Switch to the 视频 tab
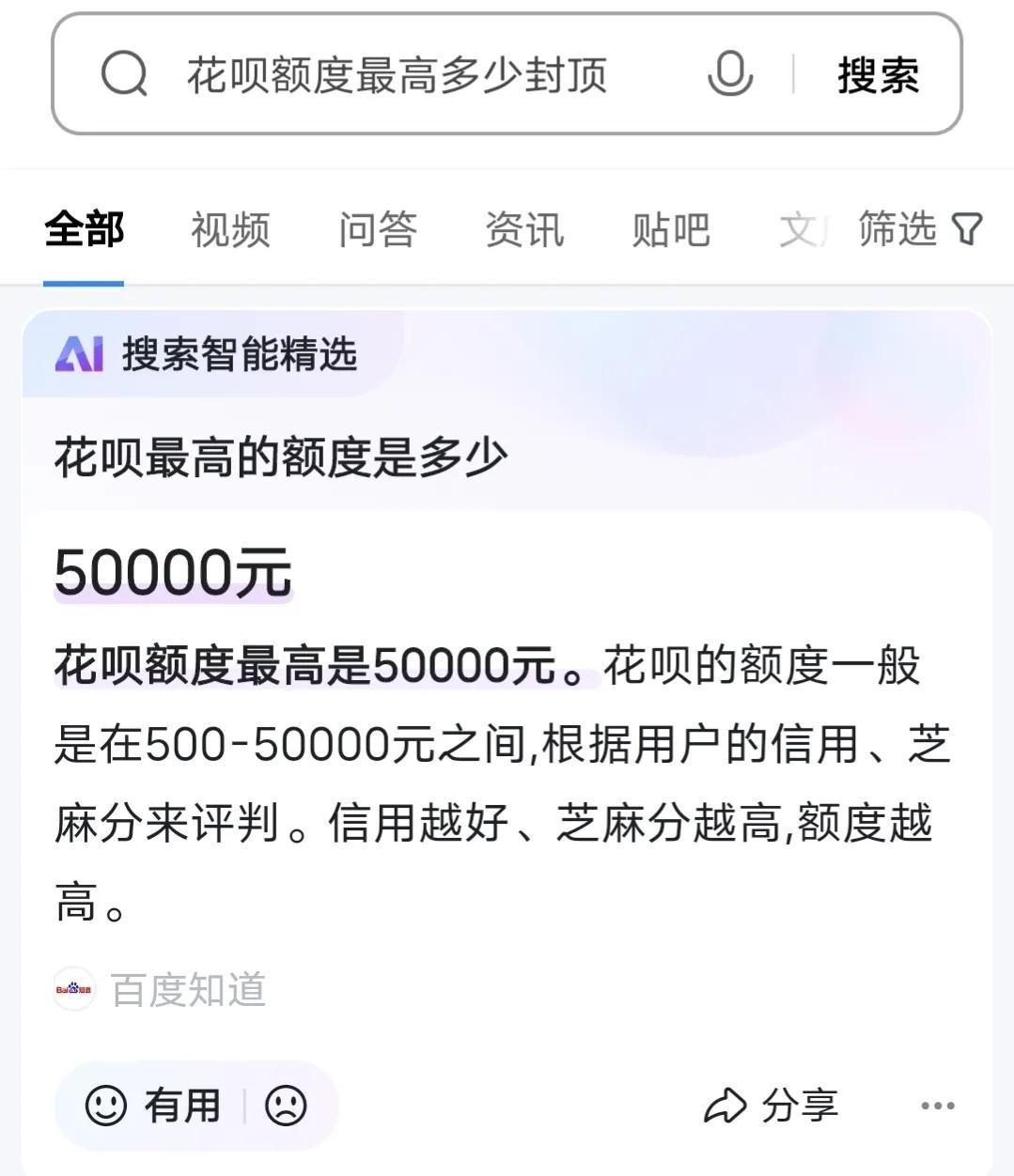The width and height of the screenshot is (1014, 1176). click(x=230, y=230)
